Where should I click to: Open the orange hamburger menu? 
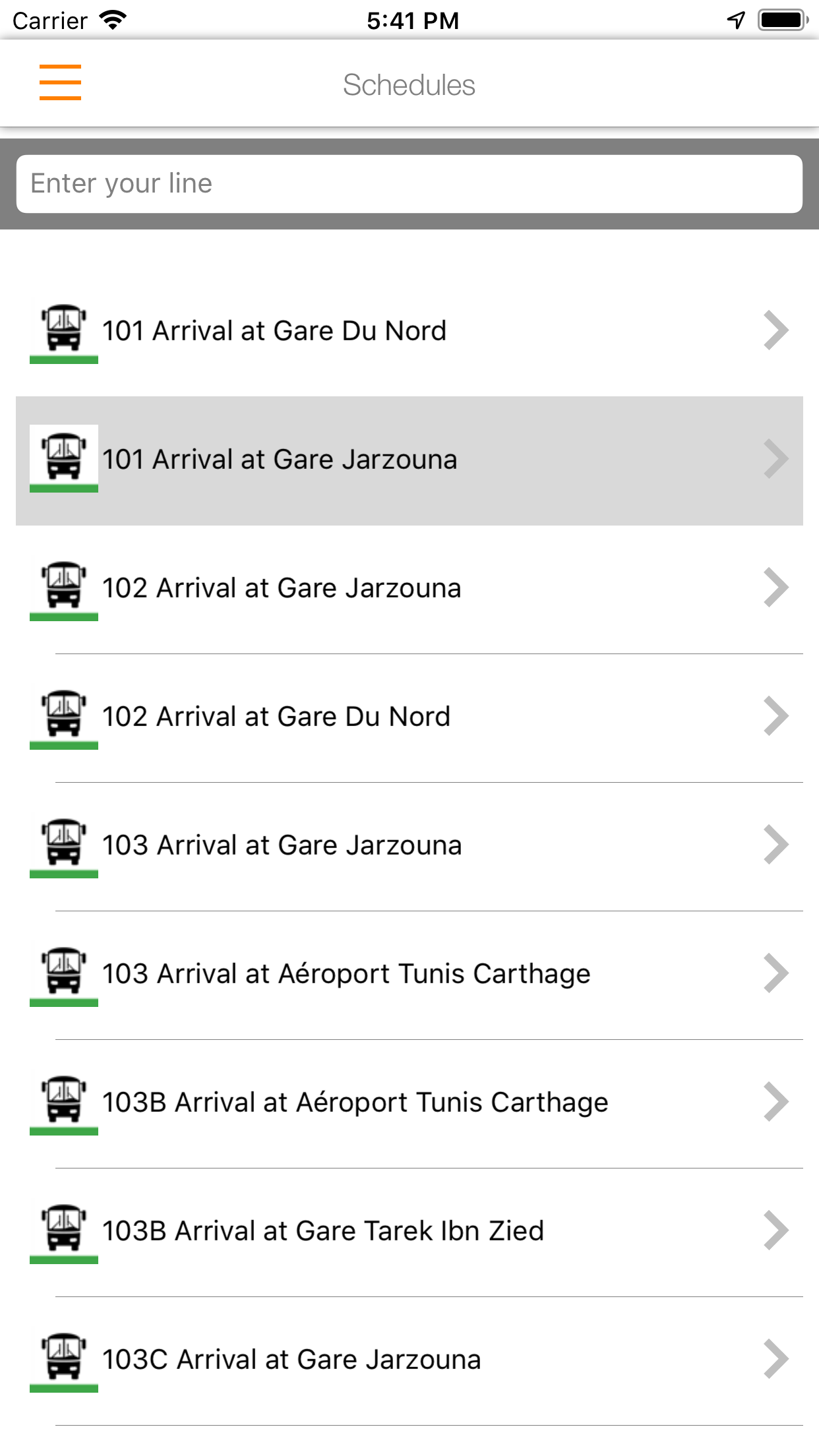60,82
